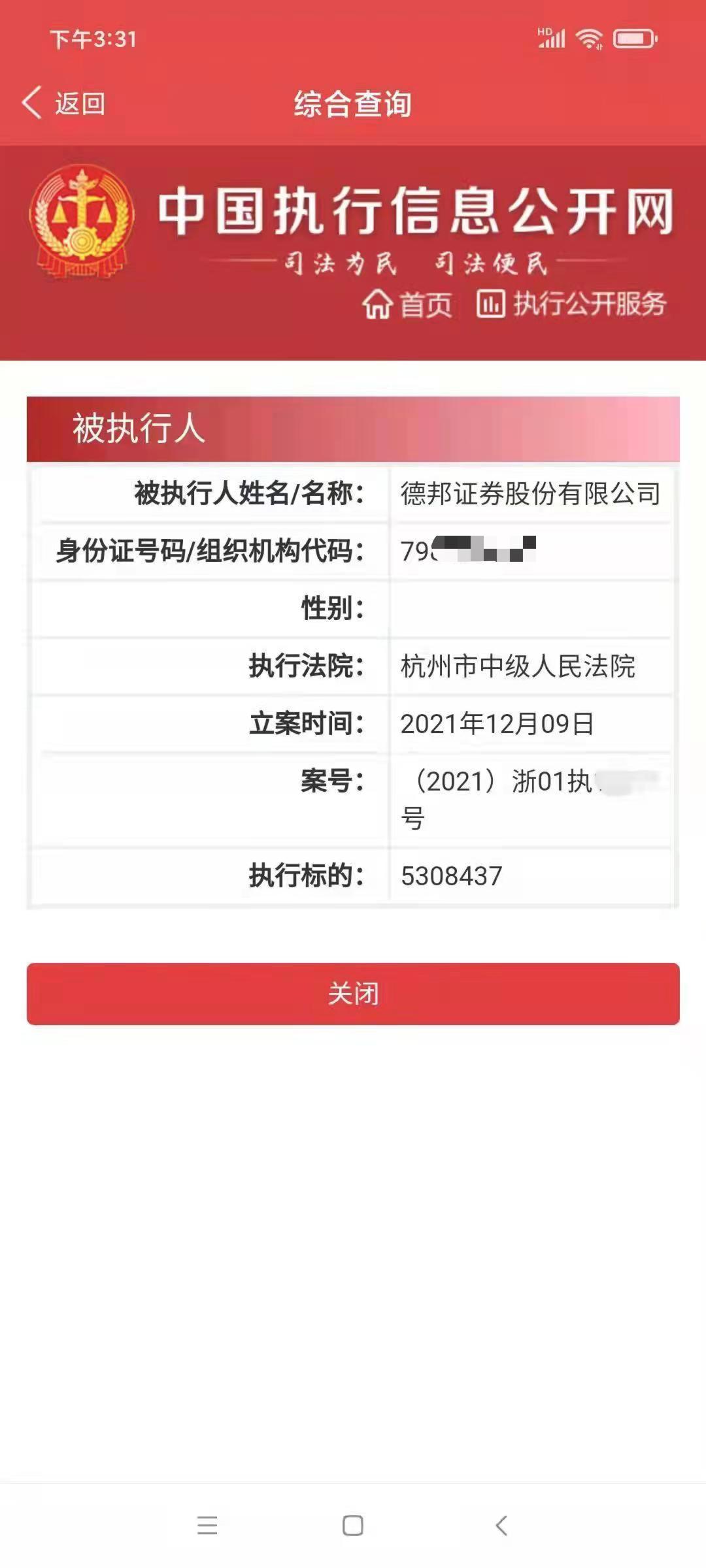This screenshot has width=706, height=1568.
Task: Go to the system home screen
Action: click(x=353, y=1526)
